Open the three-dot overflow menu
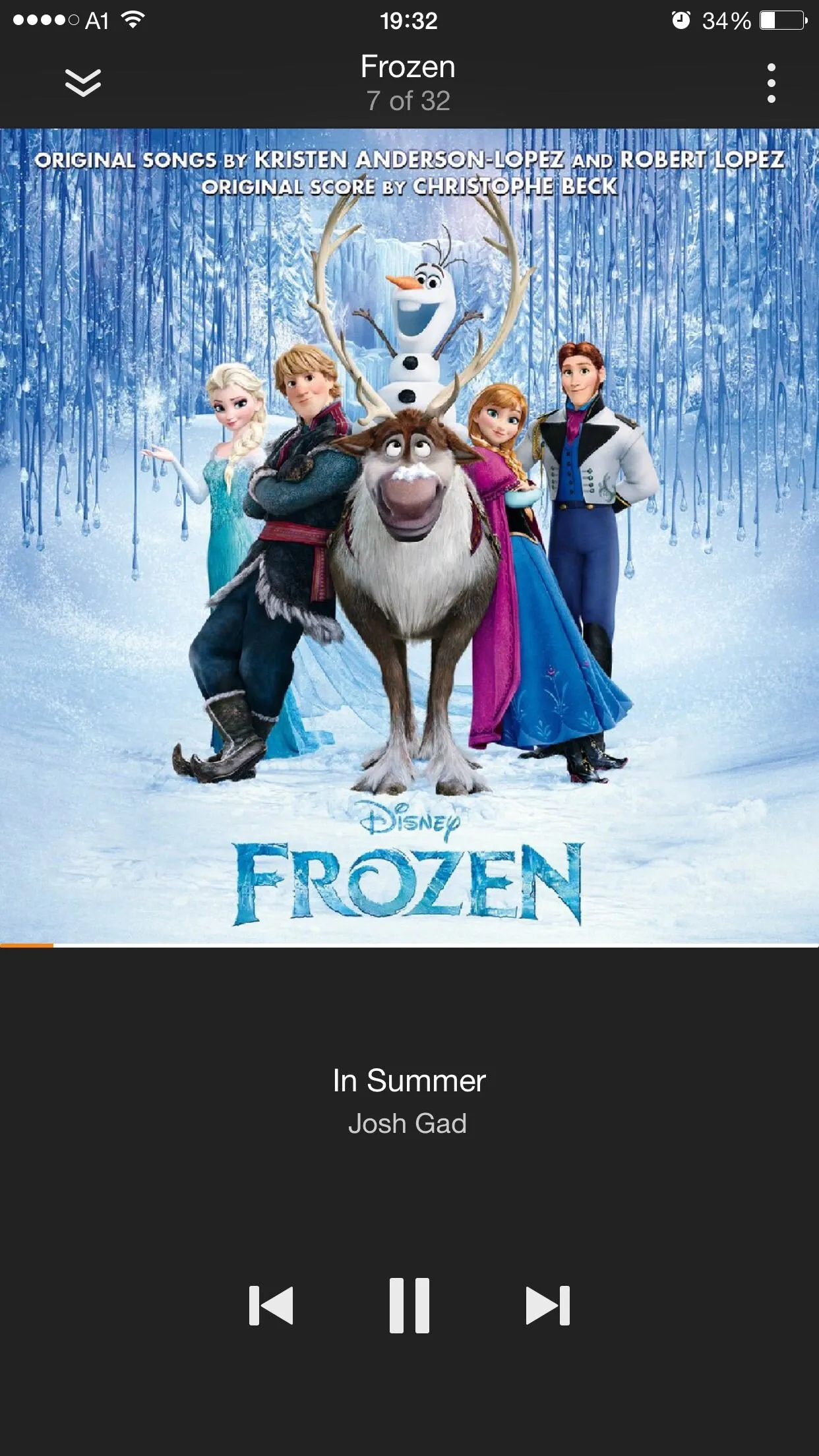This screenshot has height=1456, width=819. click(771, 83)
